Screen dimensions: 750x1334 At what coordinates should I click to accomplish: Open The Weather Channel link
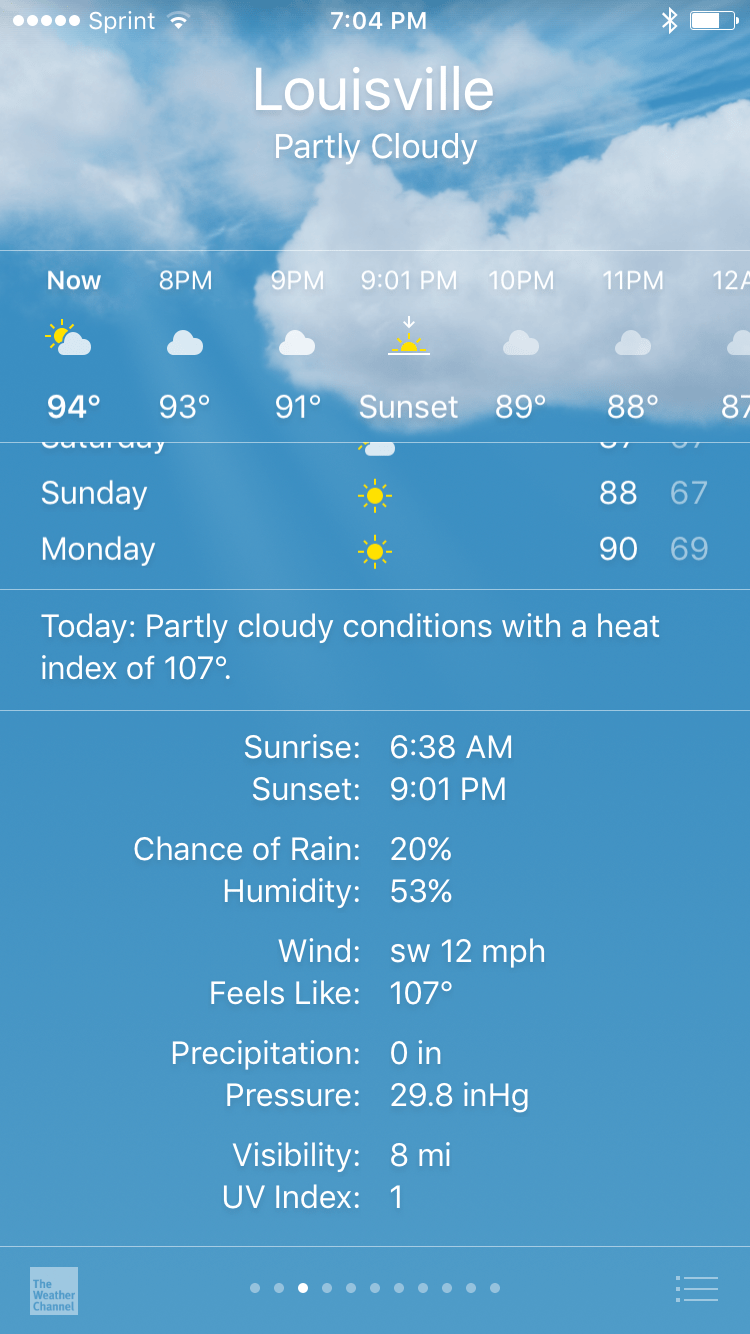click(54, 1290)
